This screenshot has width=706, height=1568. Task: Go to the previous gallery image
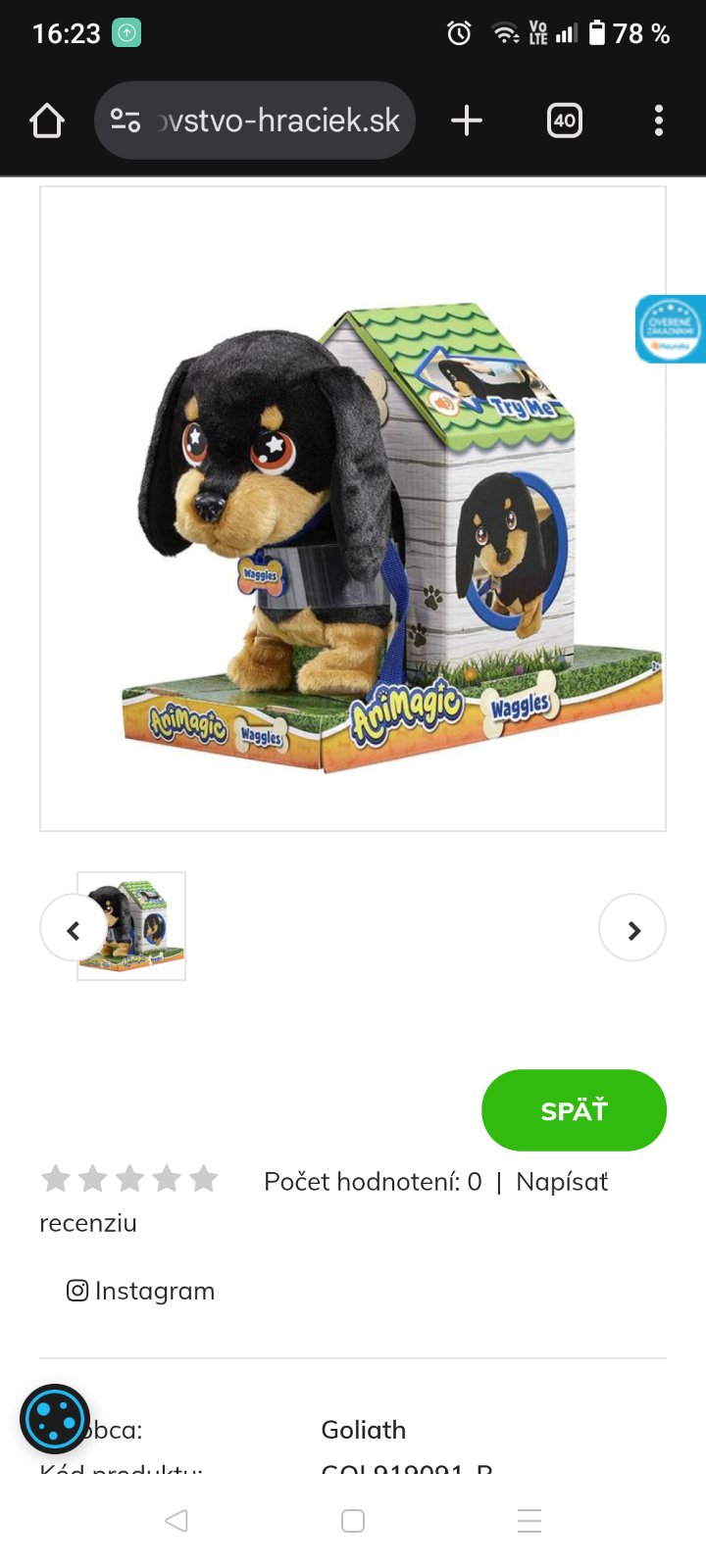(x=73, y=929)
